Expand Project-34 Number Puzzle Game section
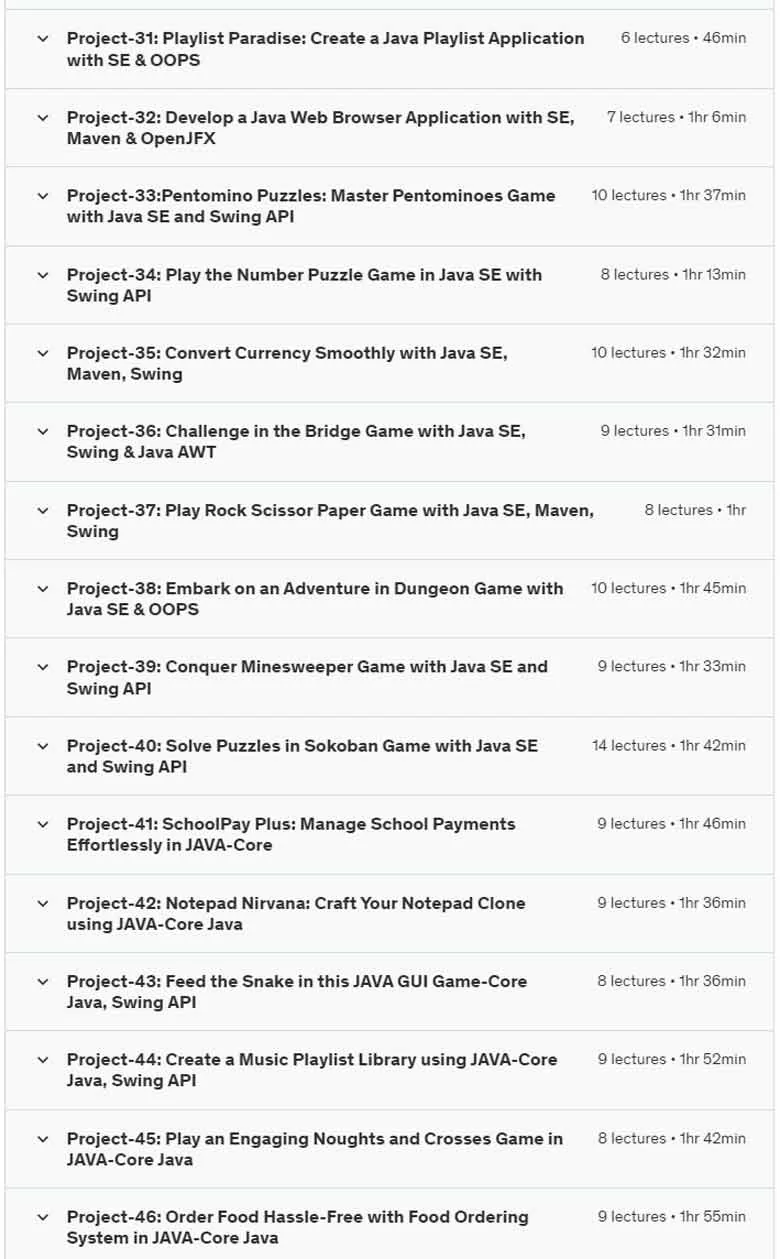Screen dimensions: 780x1259 tap(389, 285)
